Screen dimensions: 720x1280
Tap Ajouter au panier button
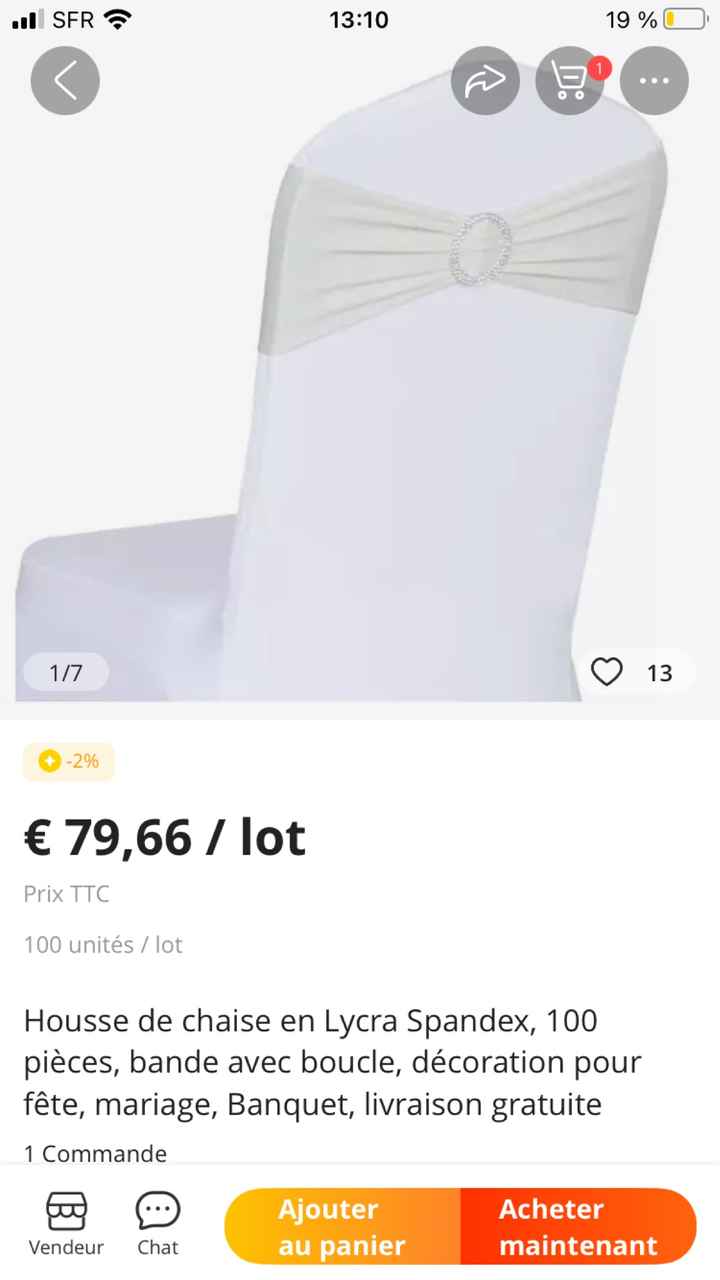pos(342,1227)
